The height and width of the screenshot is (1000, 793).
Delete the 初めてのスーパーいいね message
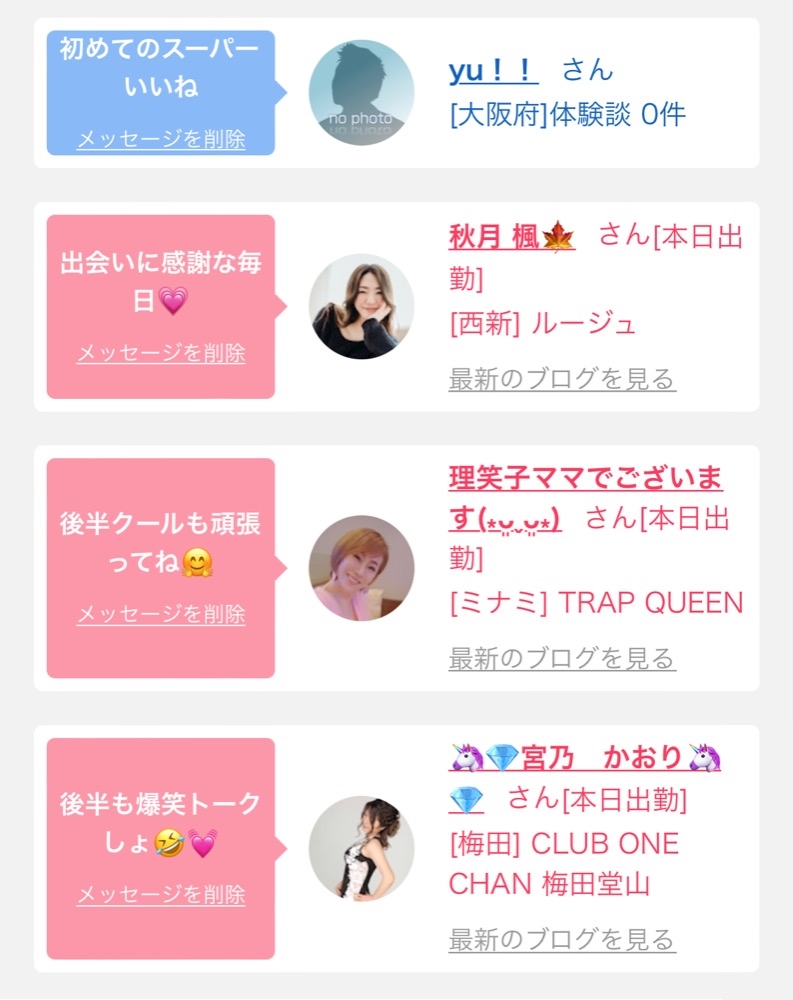point(161,139)
